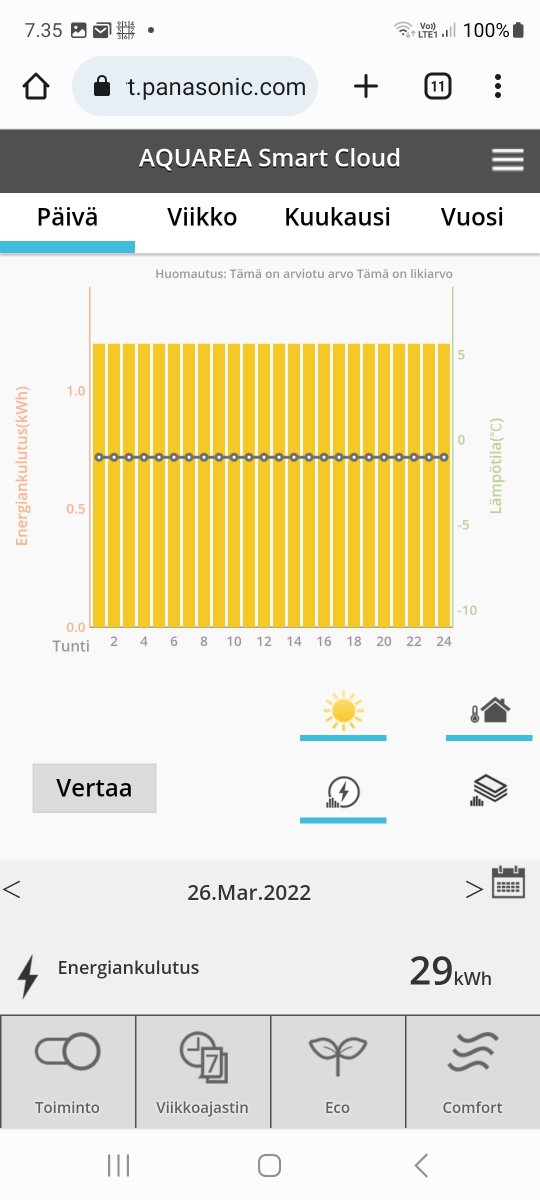The image size is (540, 1200).
Task: Open the Viikkoajastin weekly timer
Action: [x=203, y=1072]
